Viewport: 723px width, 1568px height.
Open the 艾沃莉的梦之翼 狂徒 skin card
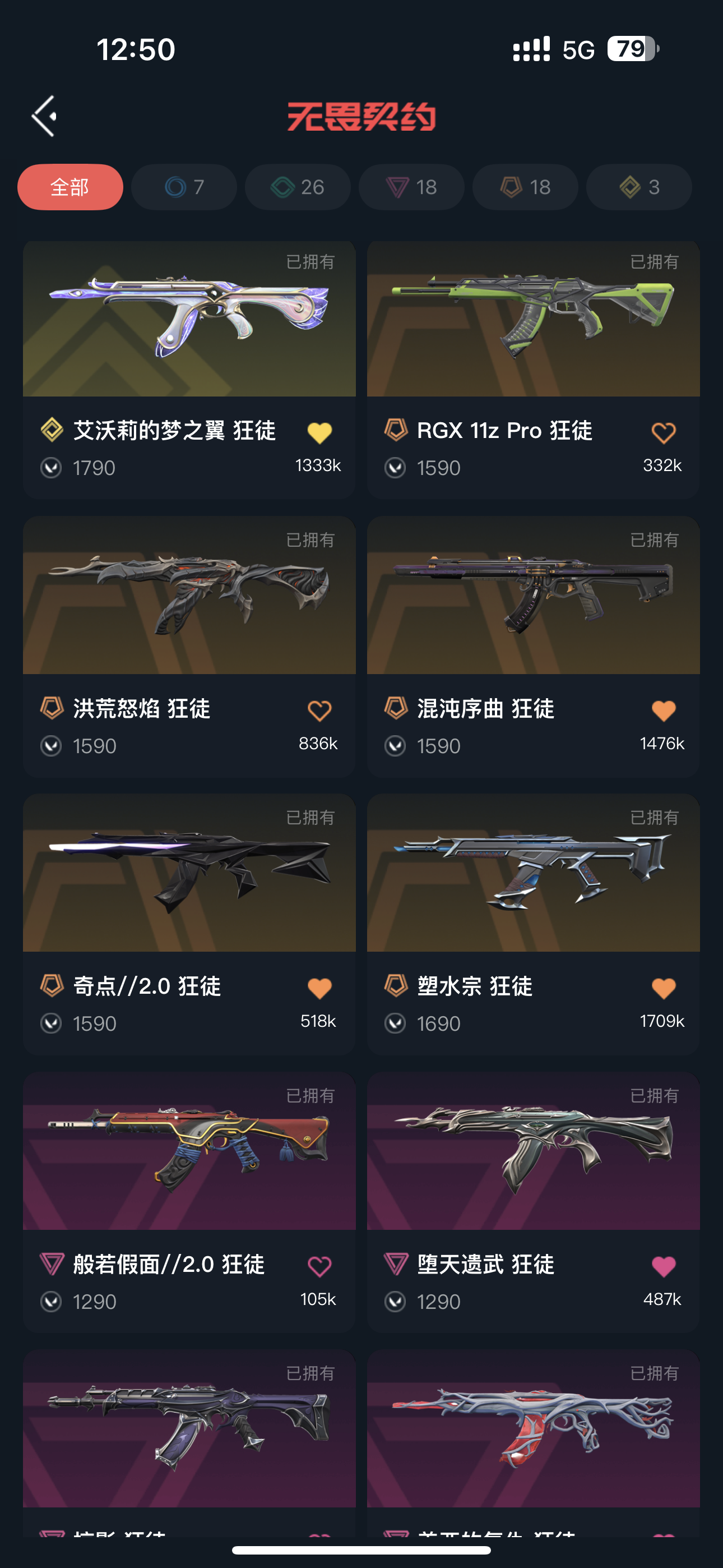189,320
